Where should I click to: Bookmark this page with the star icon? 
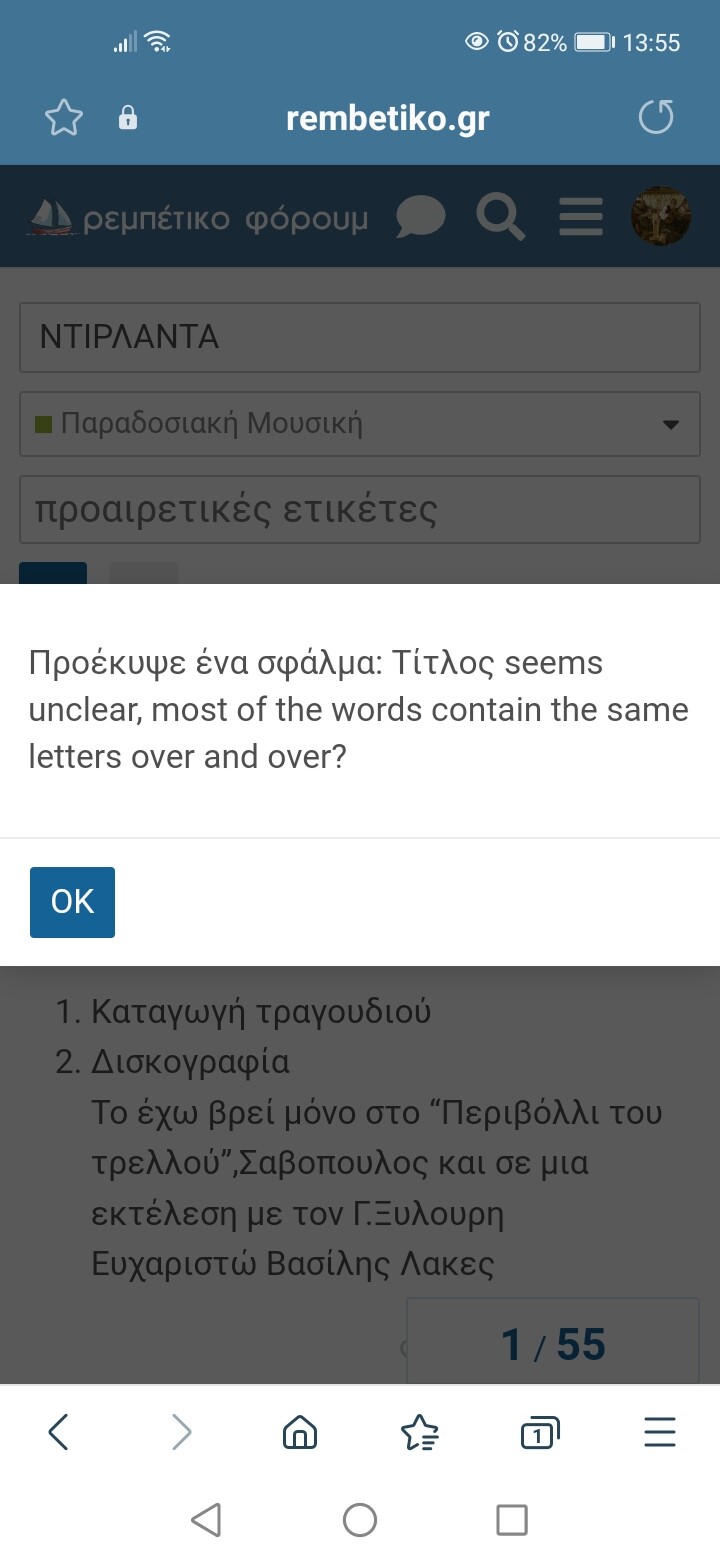64,119
